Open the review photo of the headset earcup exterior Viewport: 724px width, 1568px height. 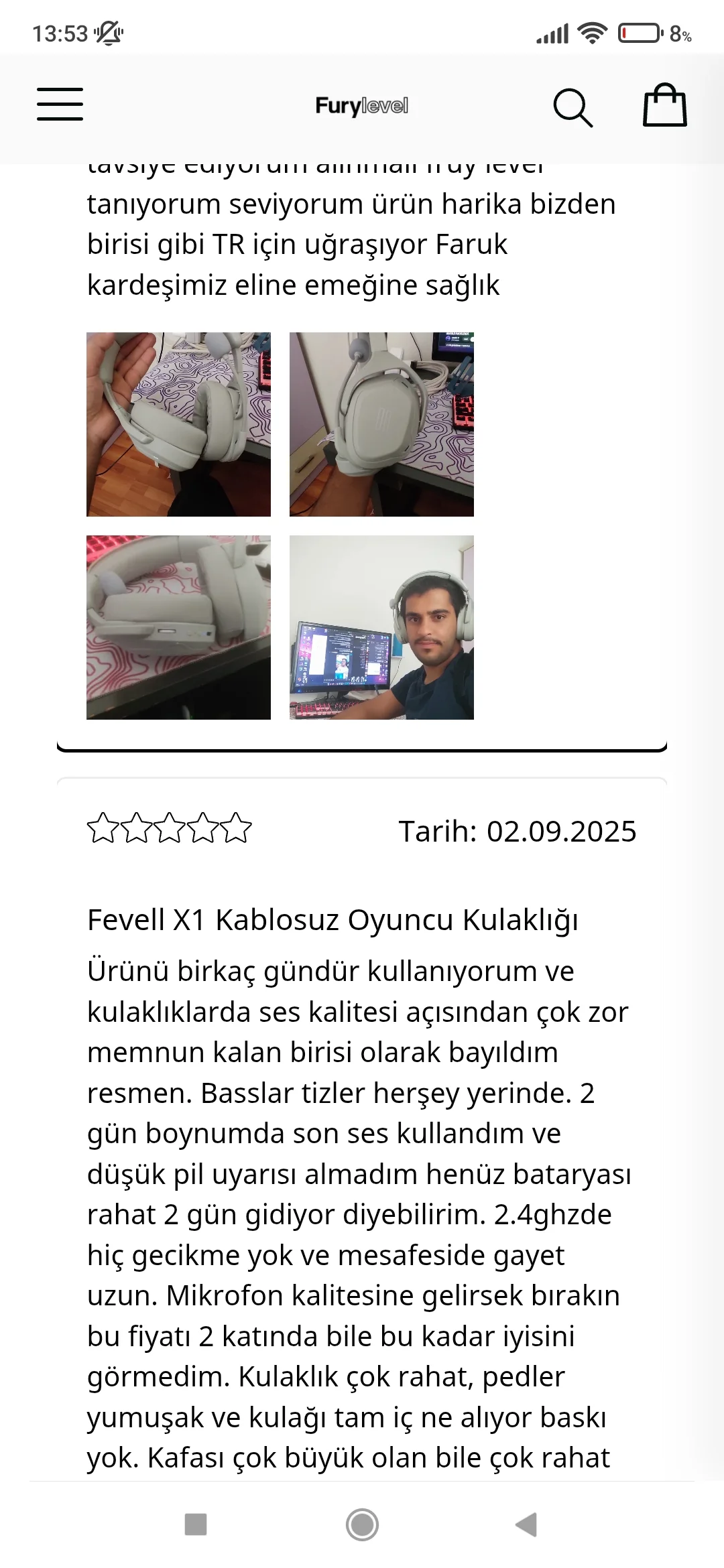381,424
